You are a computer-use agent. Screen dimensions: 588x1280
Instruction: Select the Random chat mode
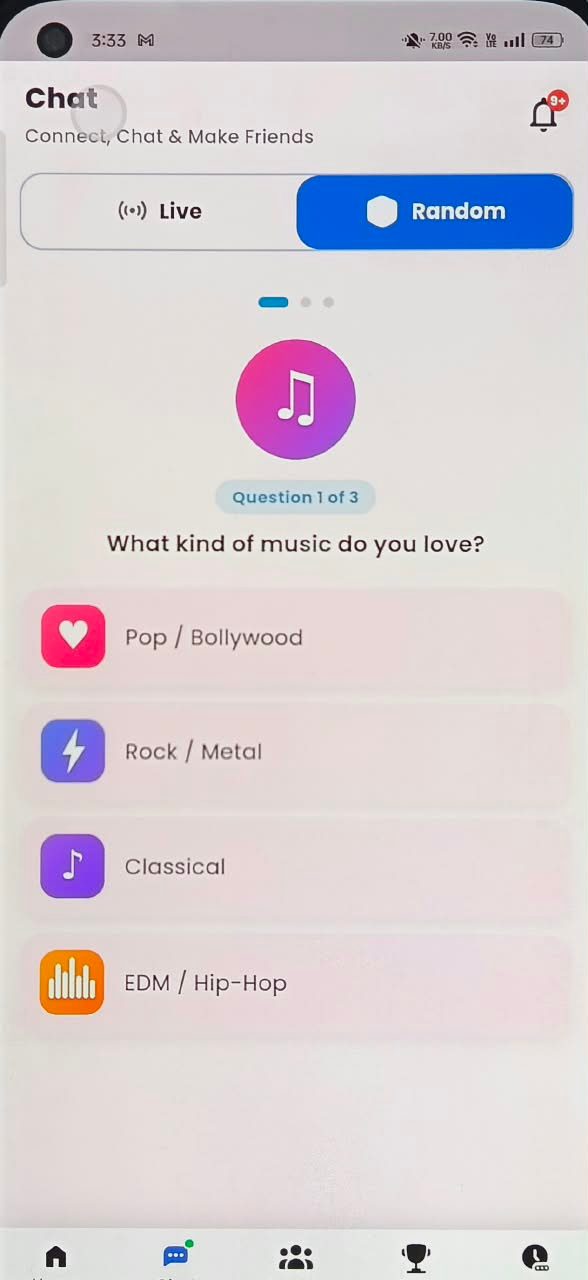tap(434, 211)
